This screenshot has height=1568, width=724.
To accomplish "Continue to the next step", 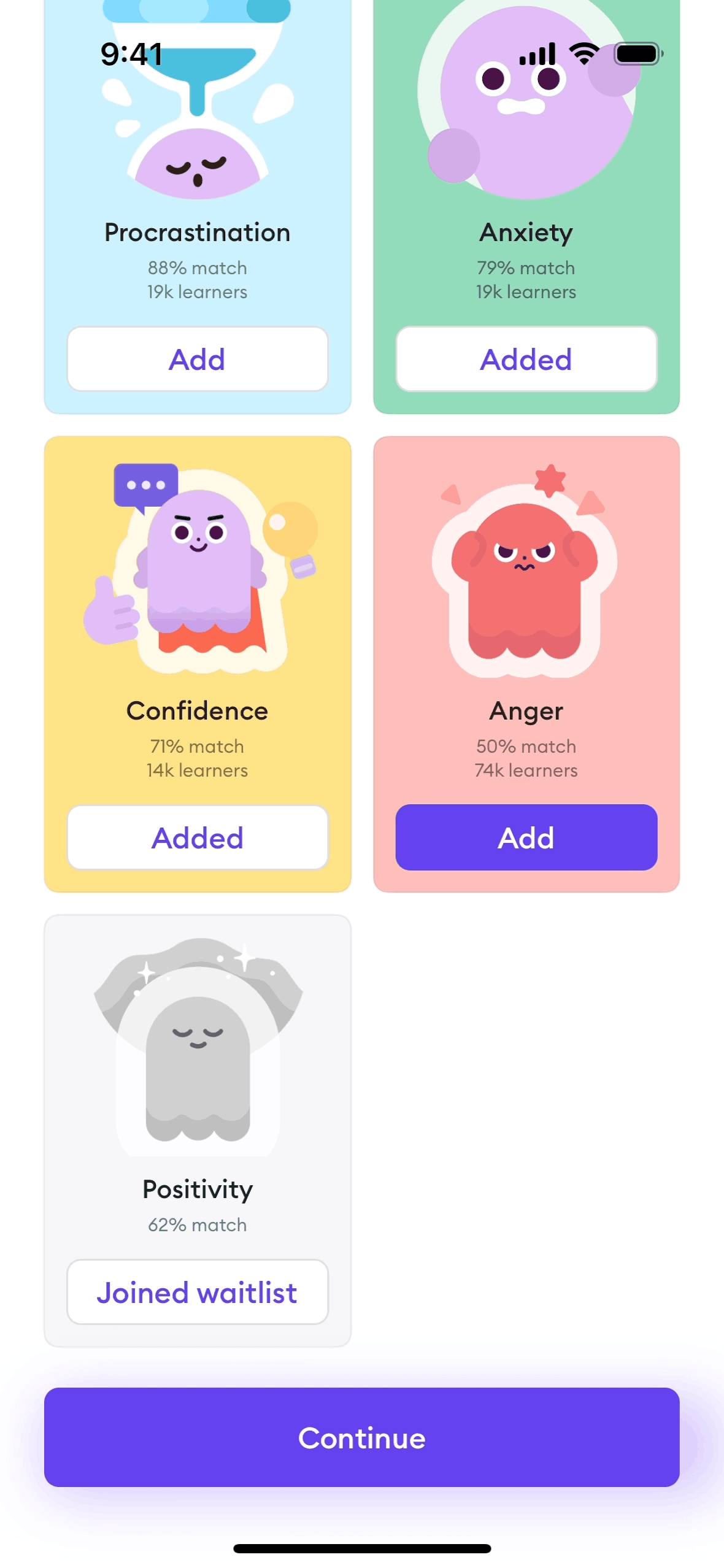I will (361, 1437).
